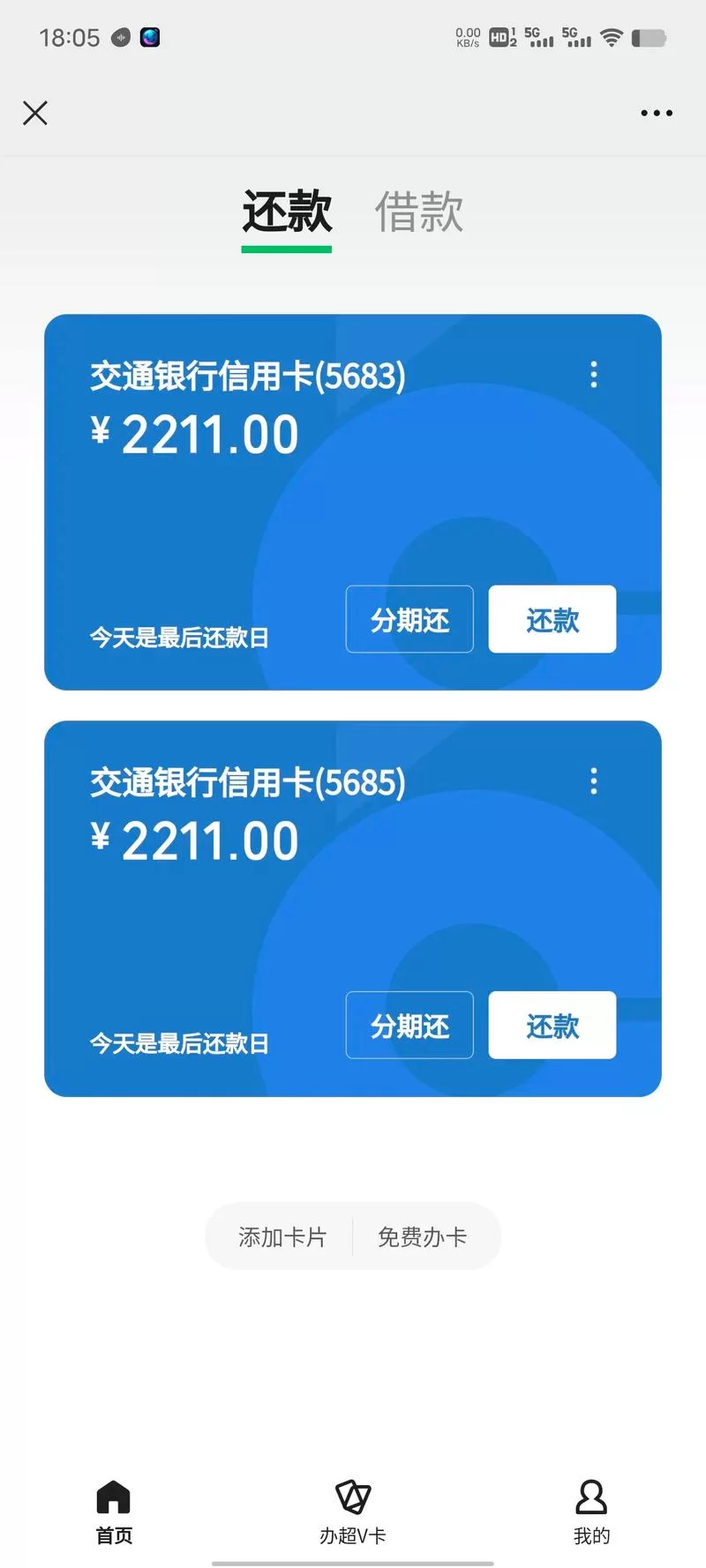The height and width of the screenshot is (1568, 706).
Task: Tap 还款 button on card 5685
Action: 552,1026
